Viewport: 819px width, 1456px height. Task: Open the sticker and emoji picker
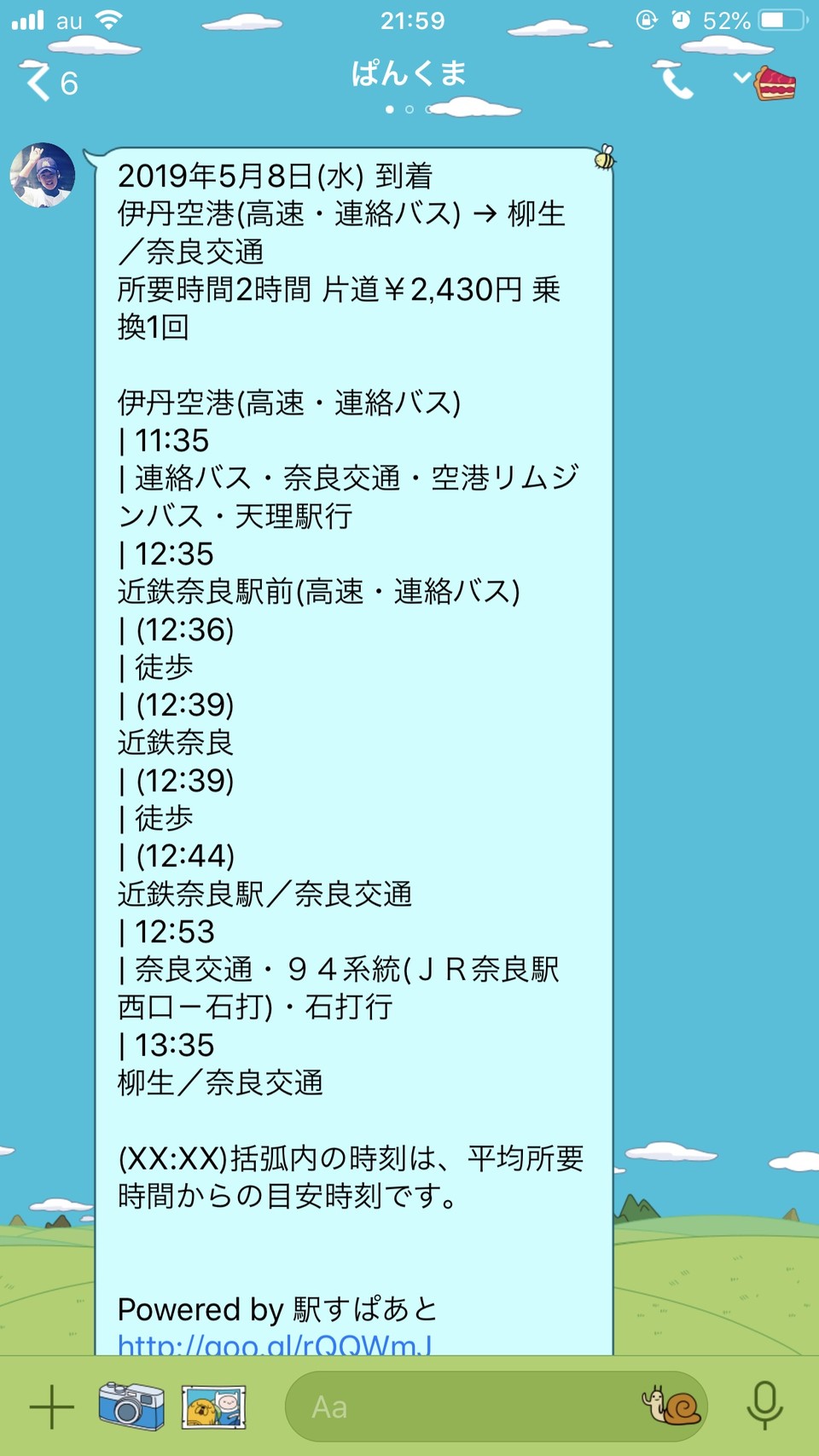tap(672, 1406)
